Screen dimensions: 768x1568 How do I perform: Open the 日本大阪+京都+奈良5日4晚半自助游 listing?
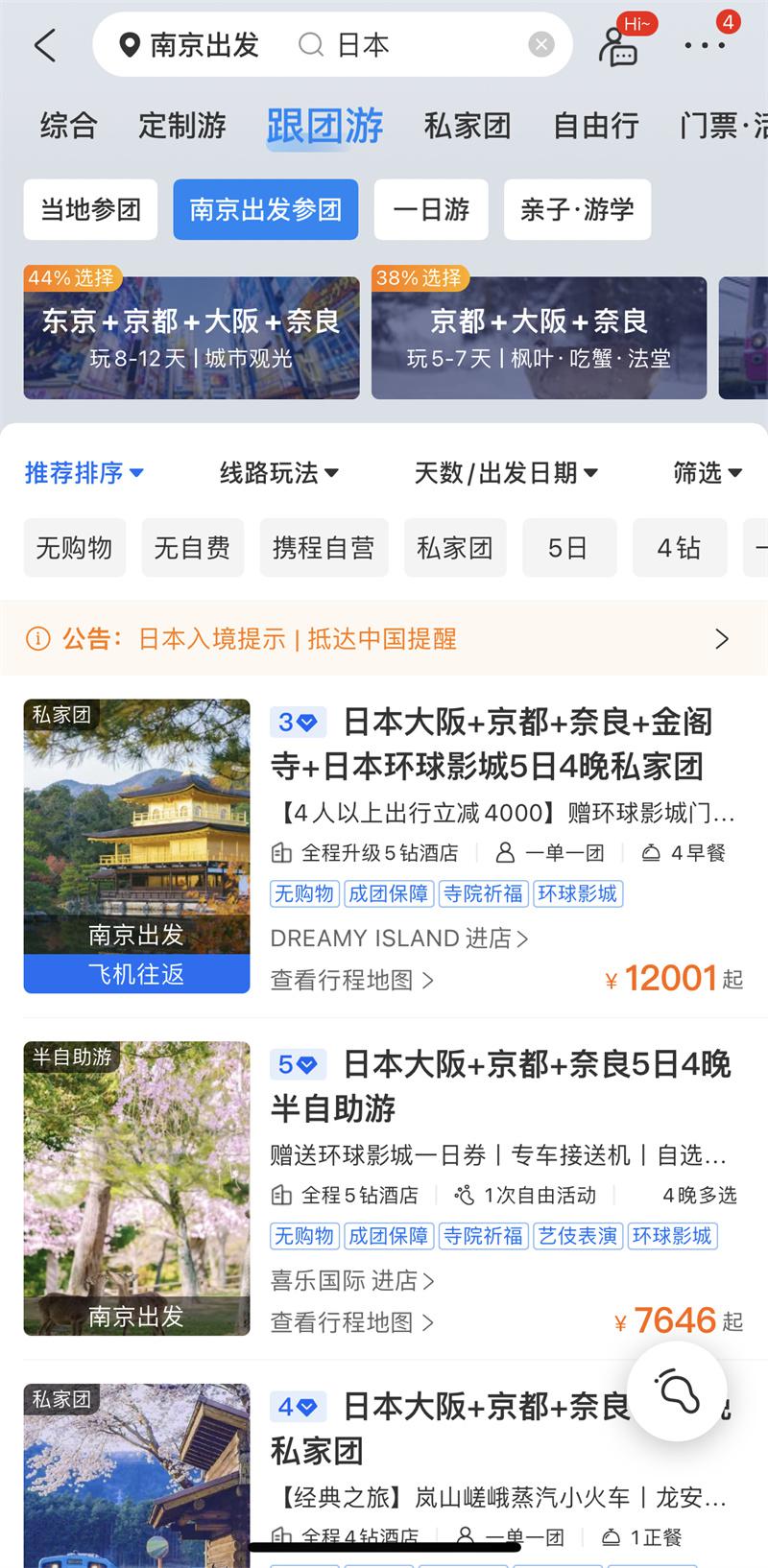click(x=499, y=1085)
